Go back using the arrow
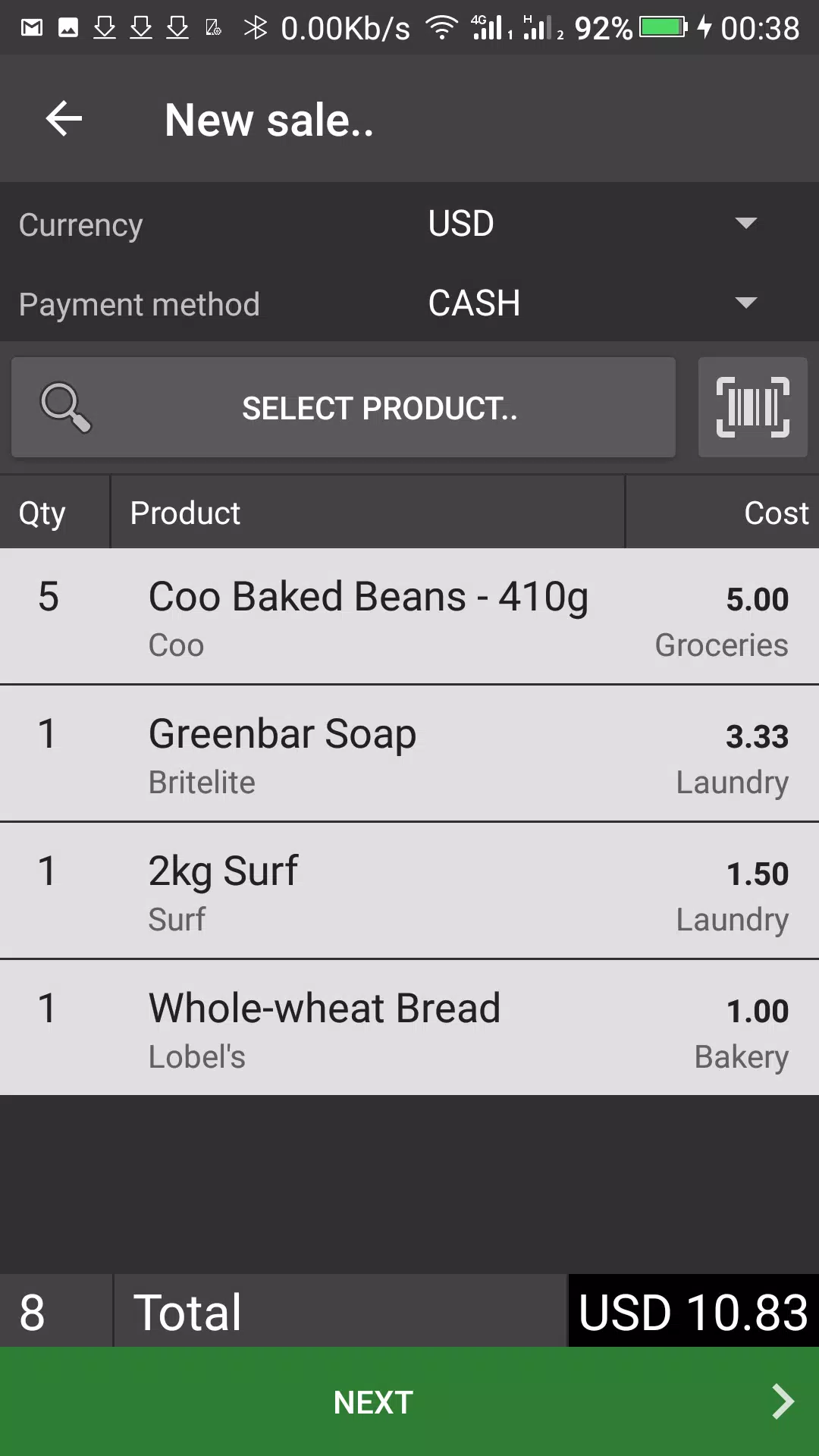This screenshot has width=819, height=1456. [x=64, y=119]
